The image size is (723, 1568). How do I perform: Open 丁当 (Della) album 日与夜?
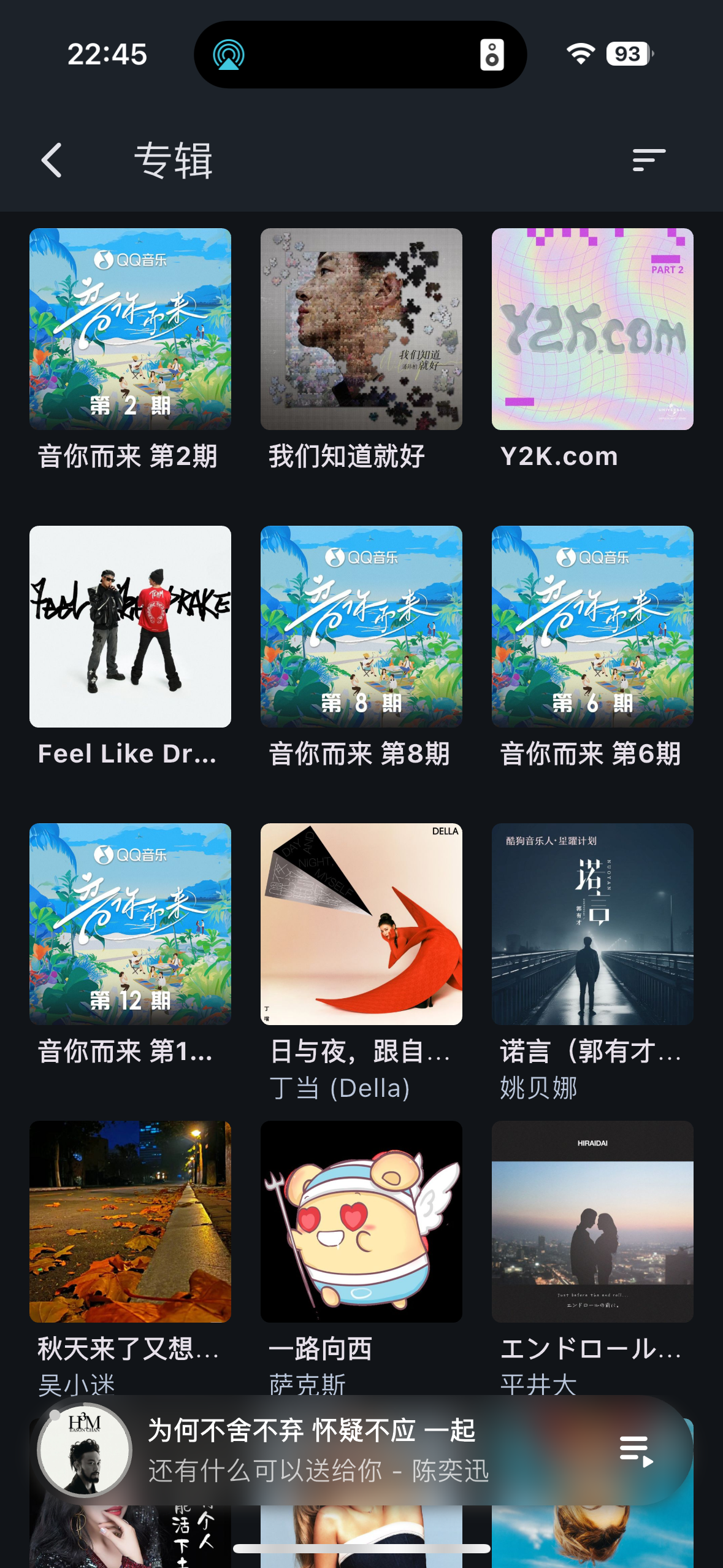[x=361, y=924]
